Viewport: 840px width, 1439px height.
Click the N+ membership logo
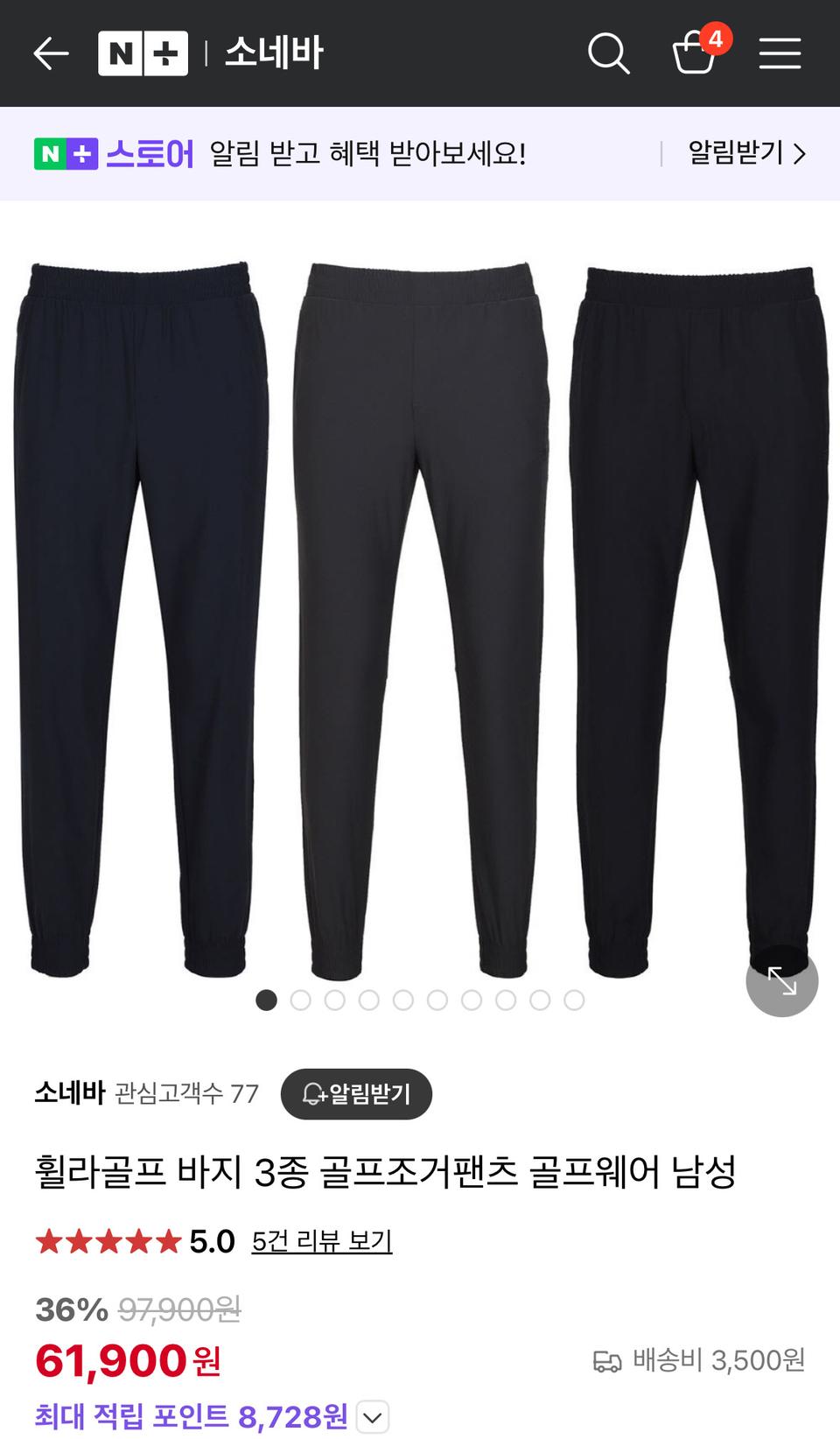[143, 53]
